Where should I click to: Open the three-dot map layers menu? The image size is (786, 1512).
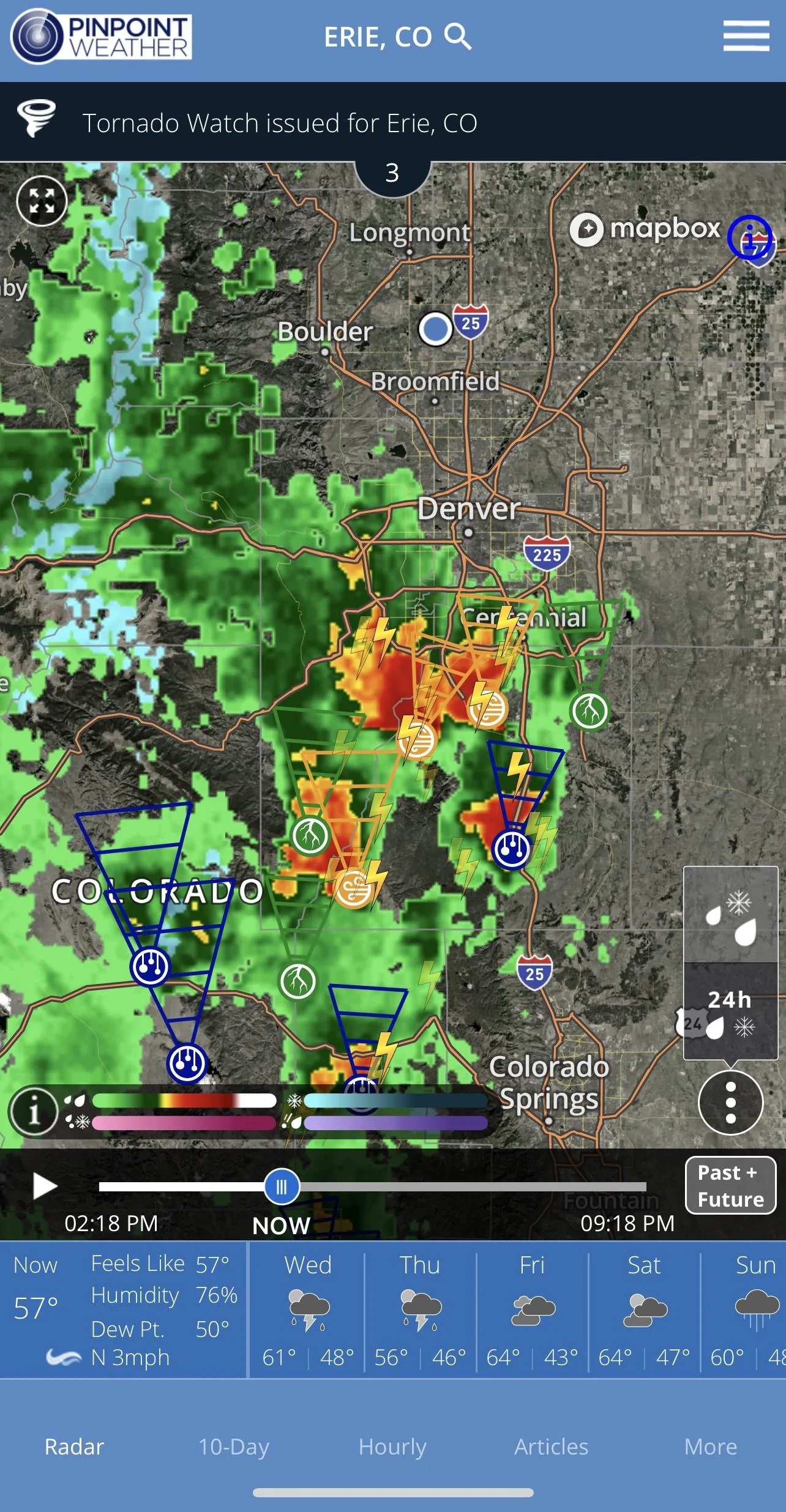pos(730,1103)
